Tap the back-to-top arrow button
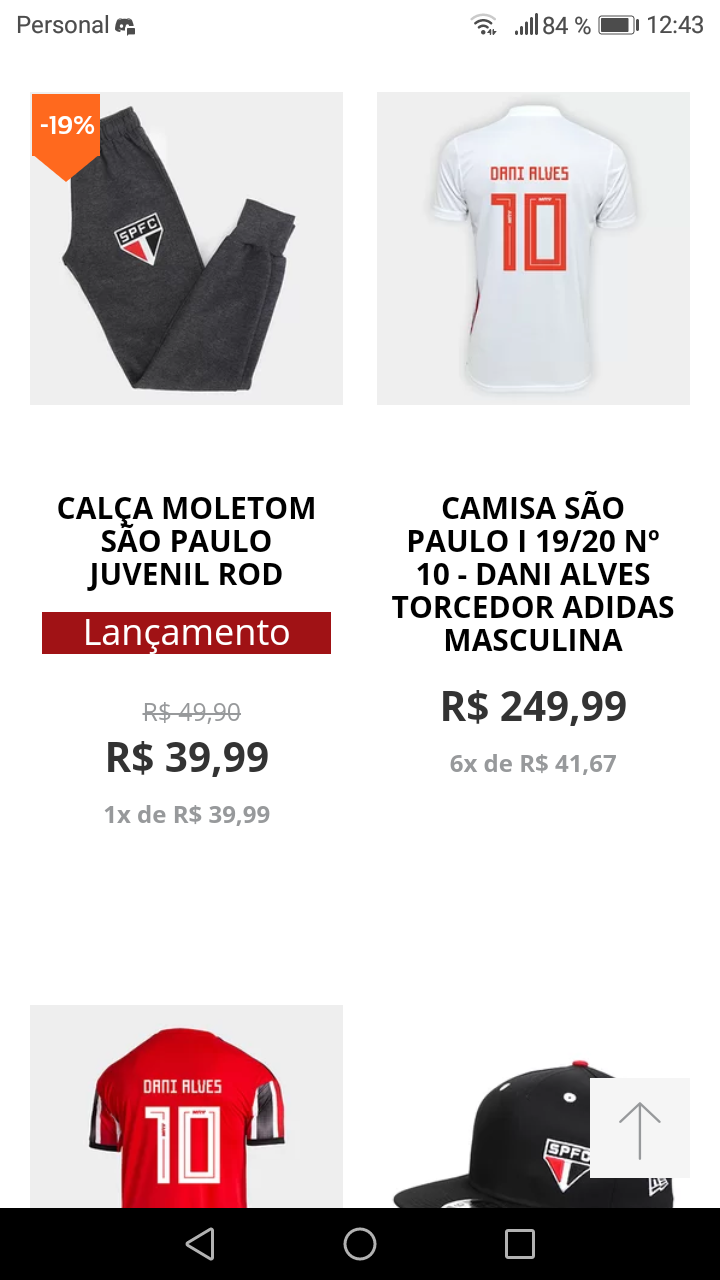The image size is (720, 1280). pyautogui.click(x=639, y=1128)
